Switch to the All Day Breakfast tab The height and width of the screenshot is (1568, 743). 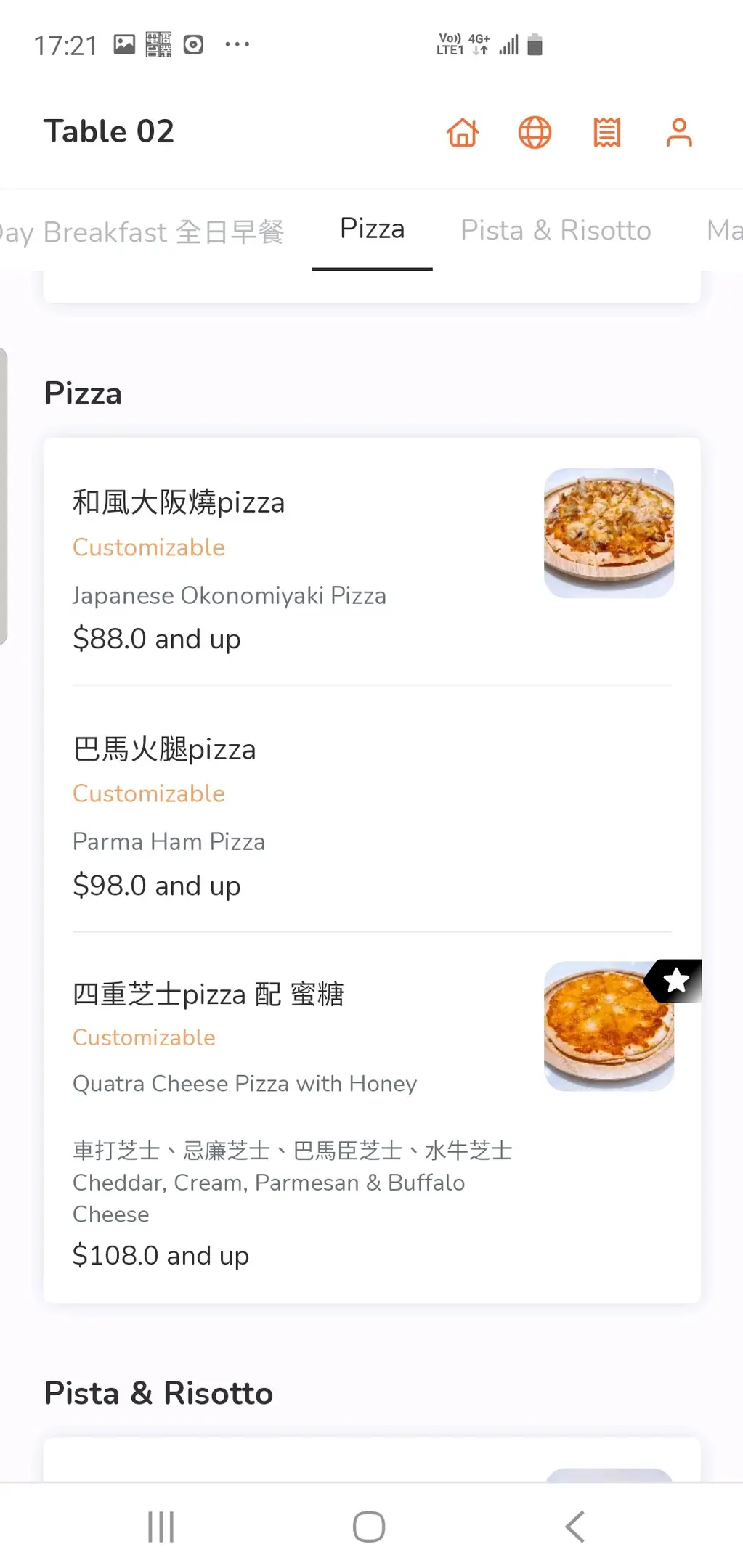tap(142, 232)
